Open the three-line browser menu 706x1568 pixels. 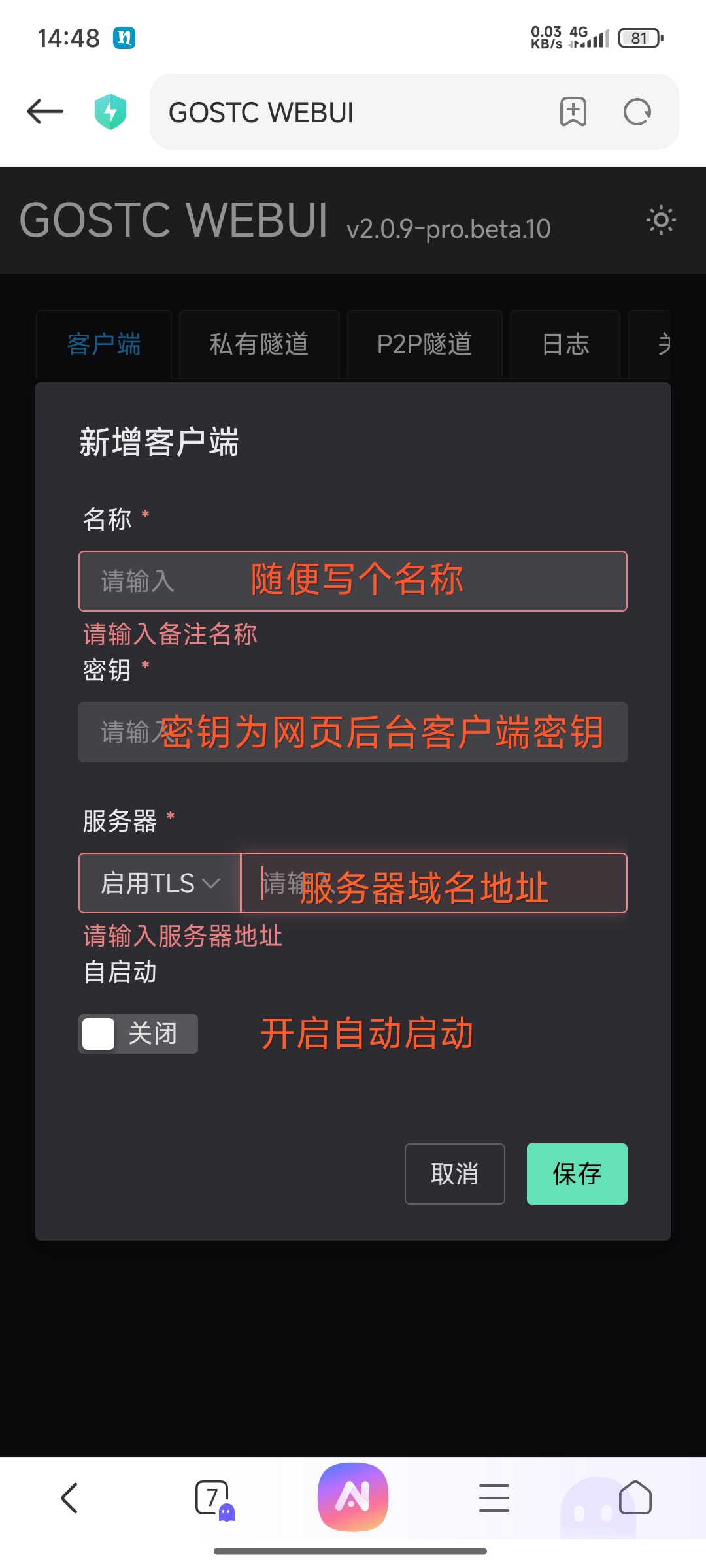pyautogui.click(x=494, y=1497)
